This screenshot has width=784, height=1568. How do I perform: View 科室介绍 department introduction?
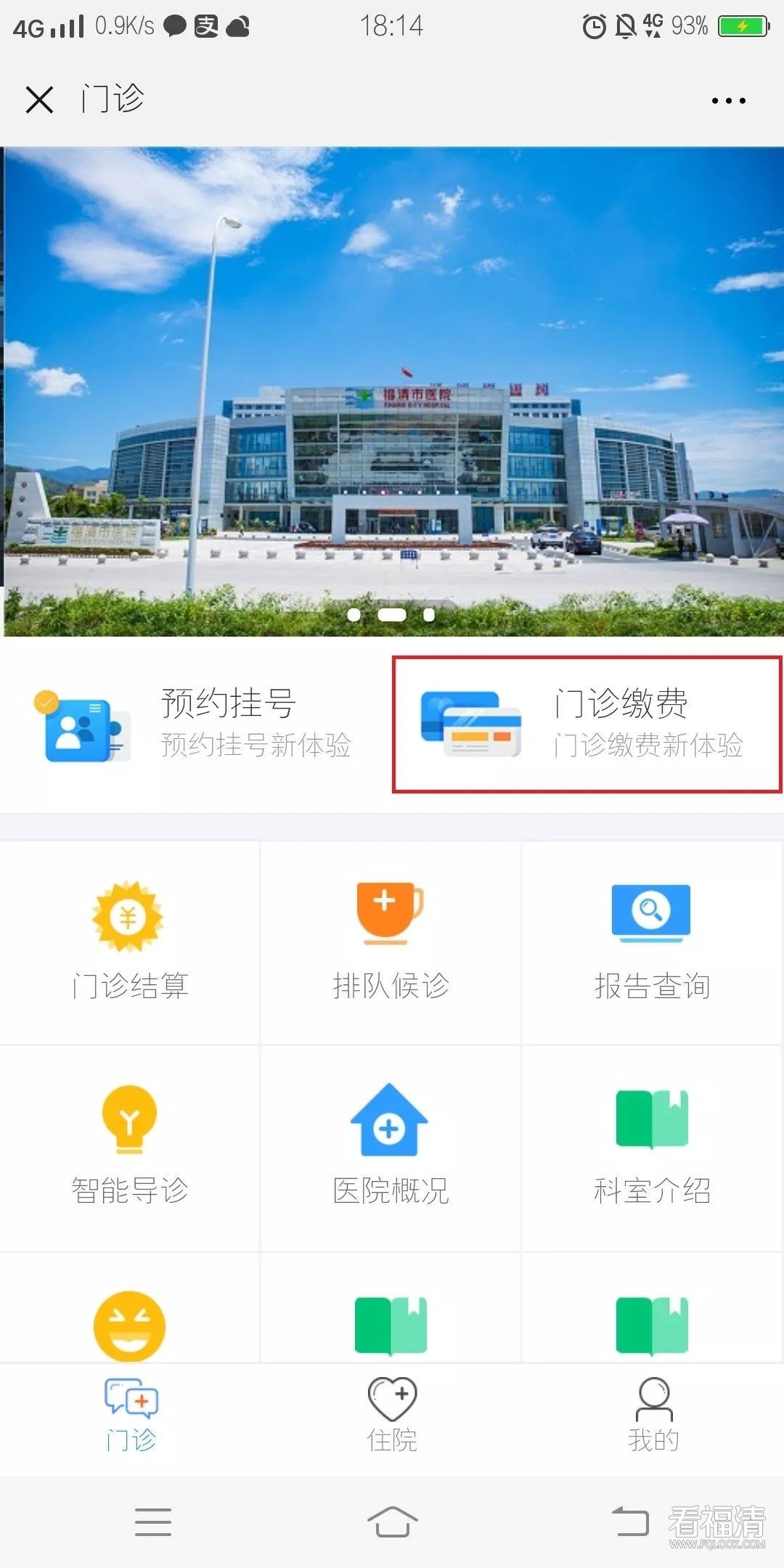coord(651,1147)
